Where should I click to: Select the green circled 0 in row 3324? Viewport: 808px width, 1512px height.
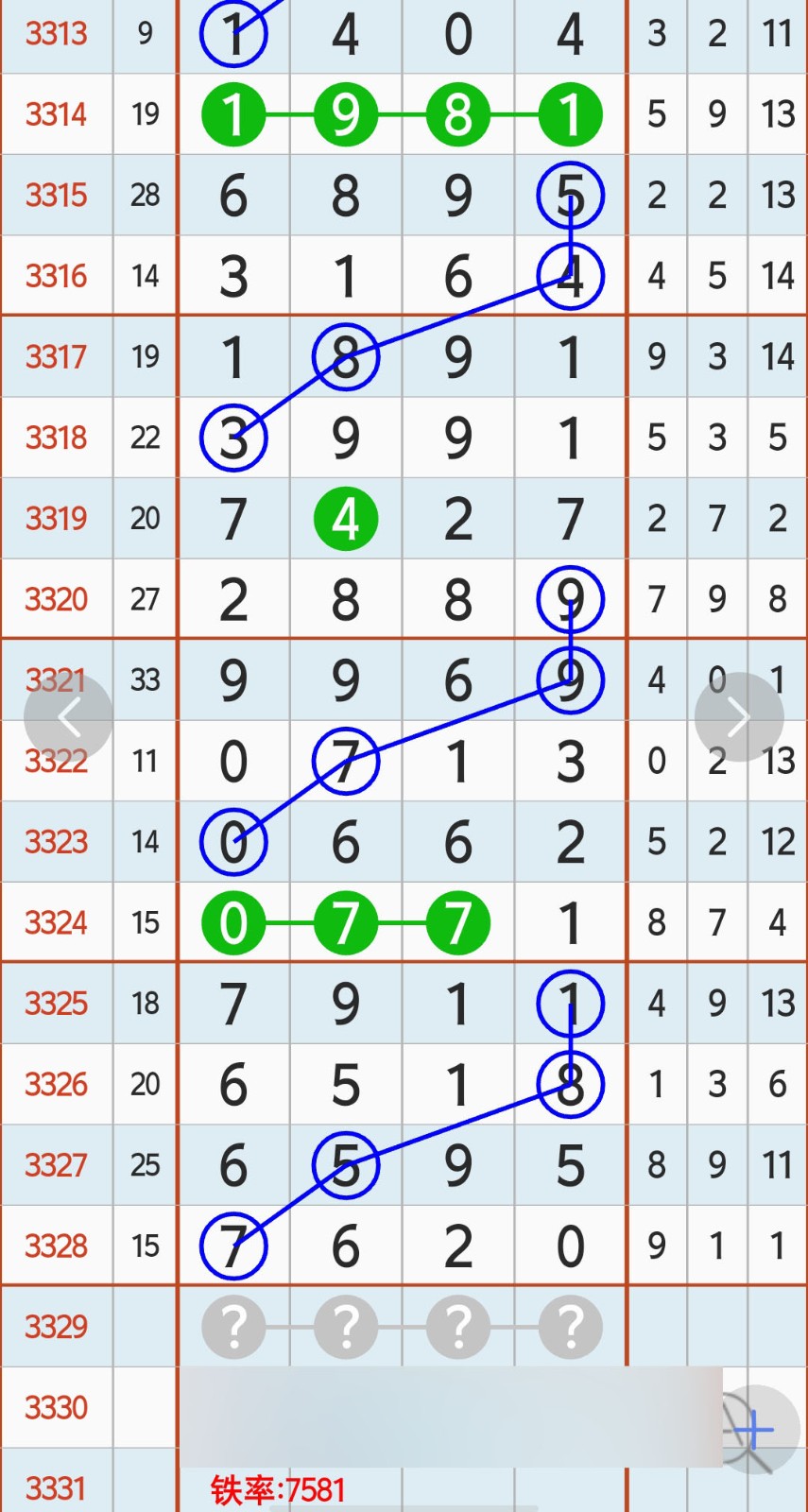pyautogui.click(x=233, y=921)
